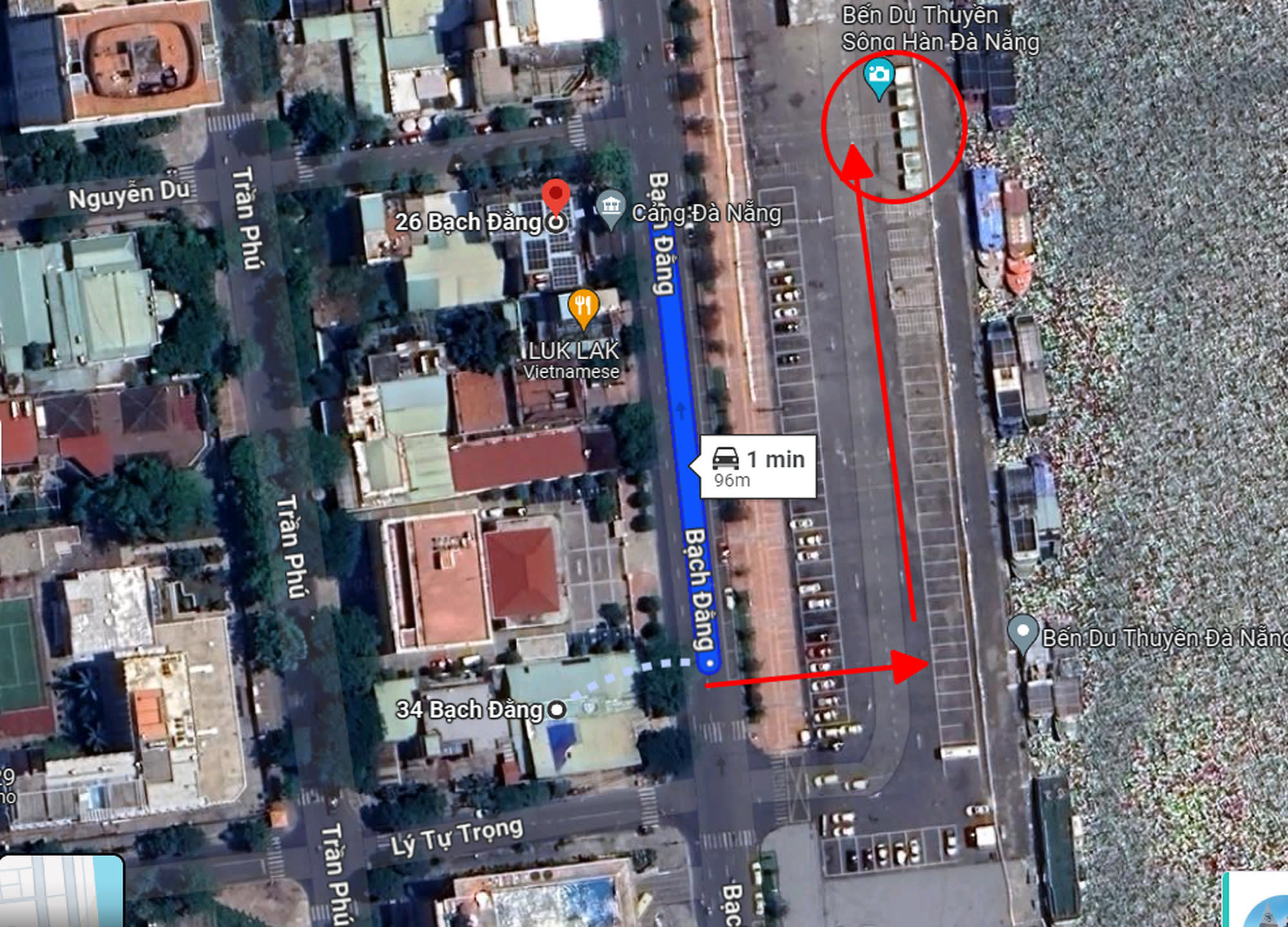Tap the red destination pin at 26 Bạch Đằng
Image resolution: width=1288 pixels, height=927 pixels.
(556, 198)
